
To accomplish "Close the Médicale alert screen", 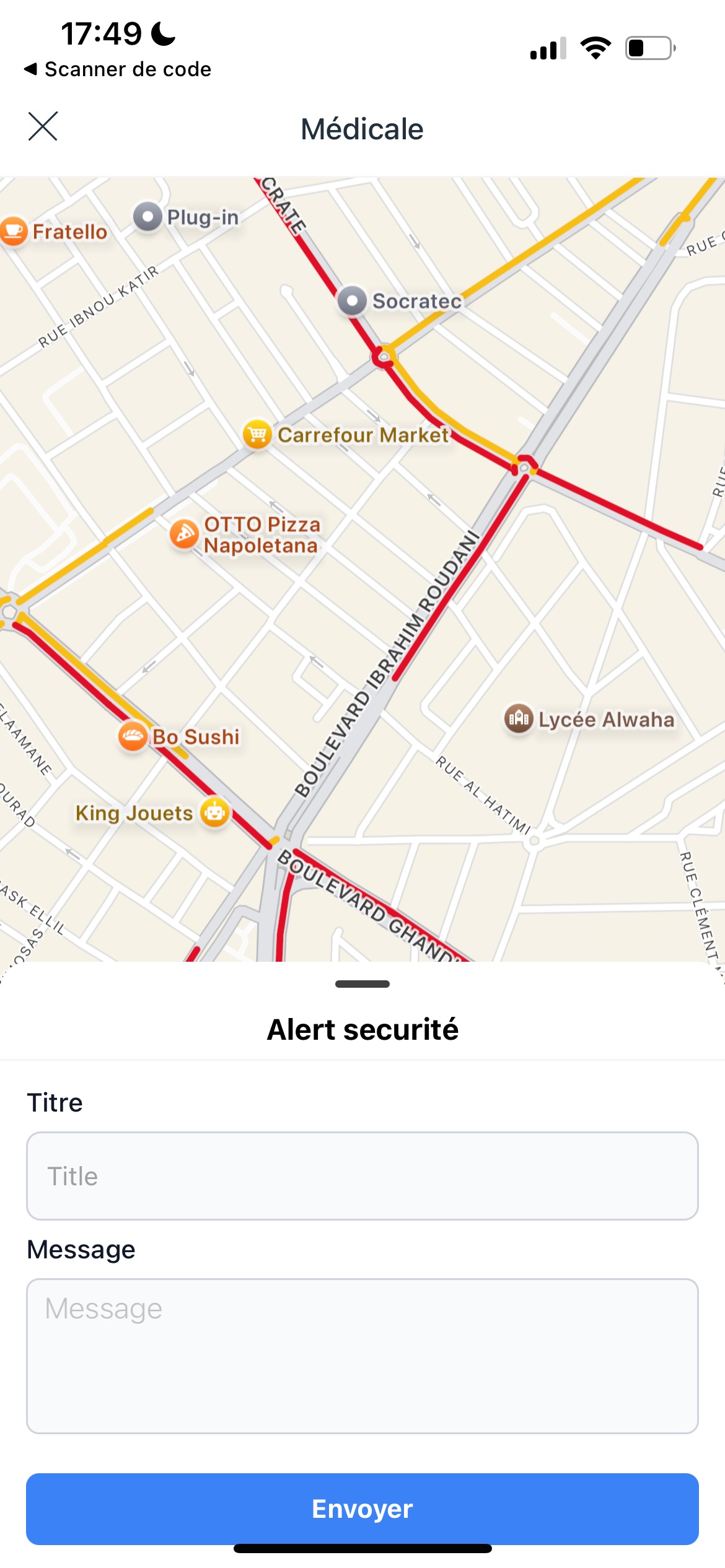I will click(43, 127).
